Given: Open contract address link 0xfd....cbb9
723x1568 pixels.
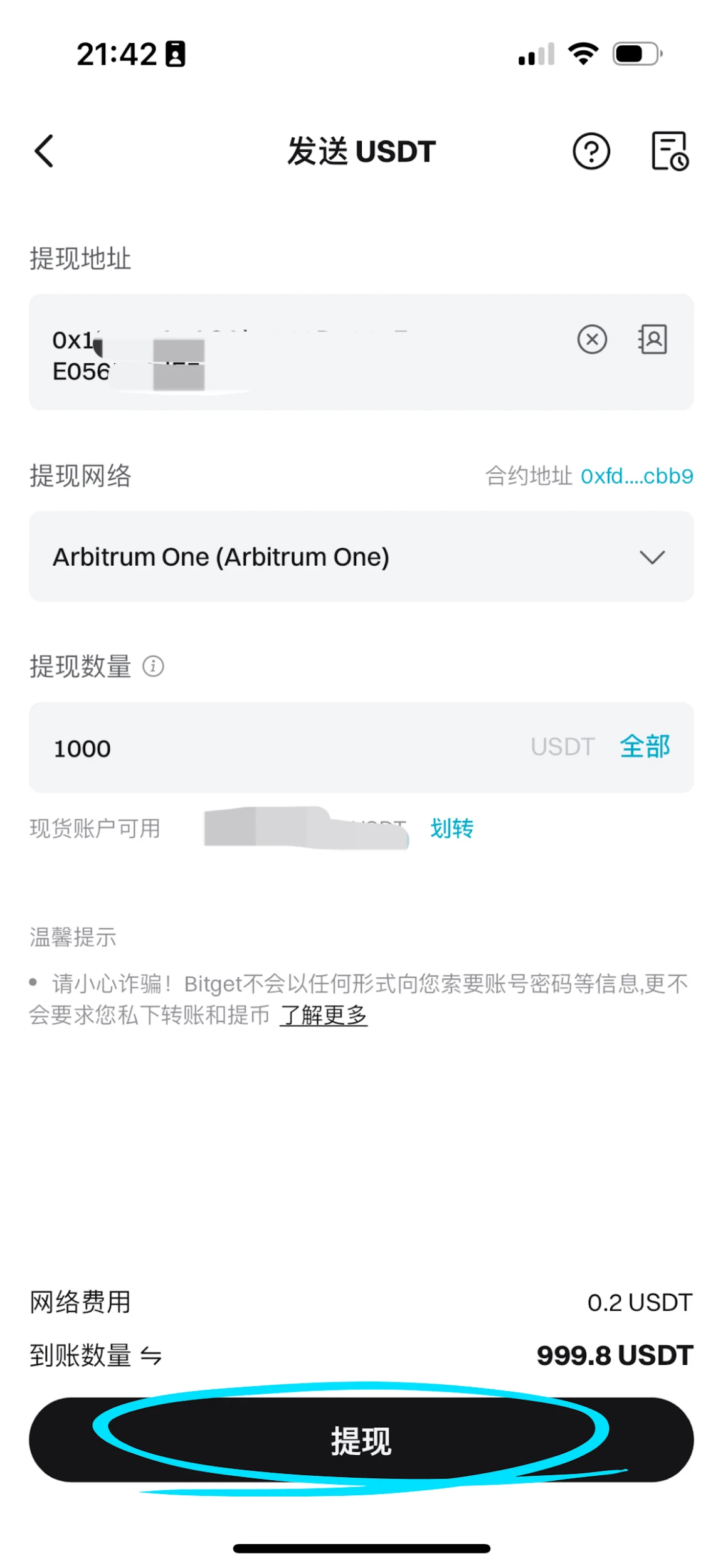Looking at the screenshot, I should click(x=636, y=476).
